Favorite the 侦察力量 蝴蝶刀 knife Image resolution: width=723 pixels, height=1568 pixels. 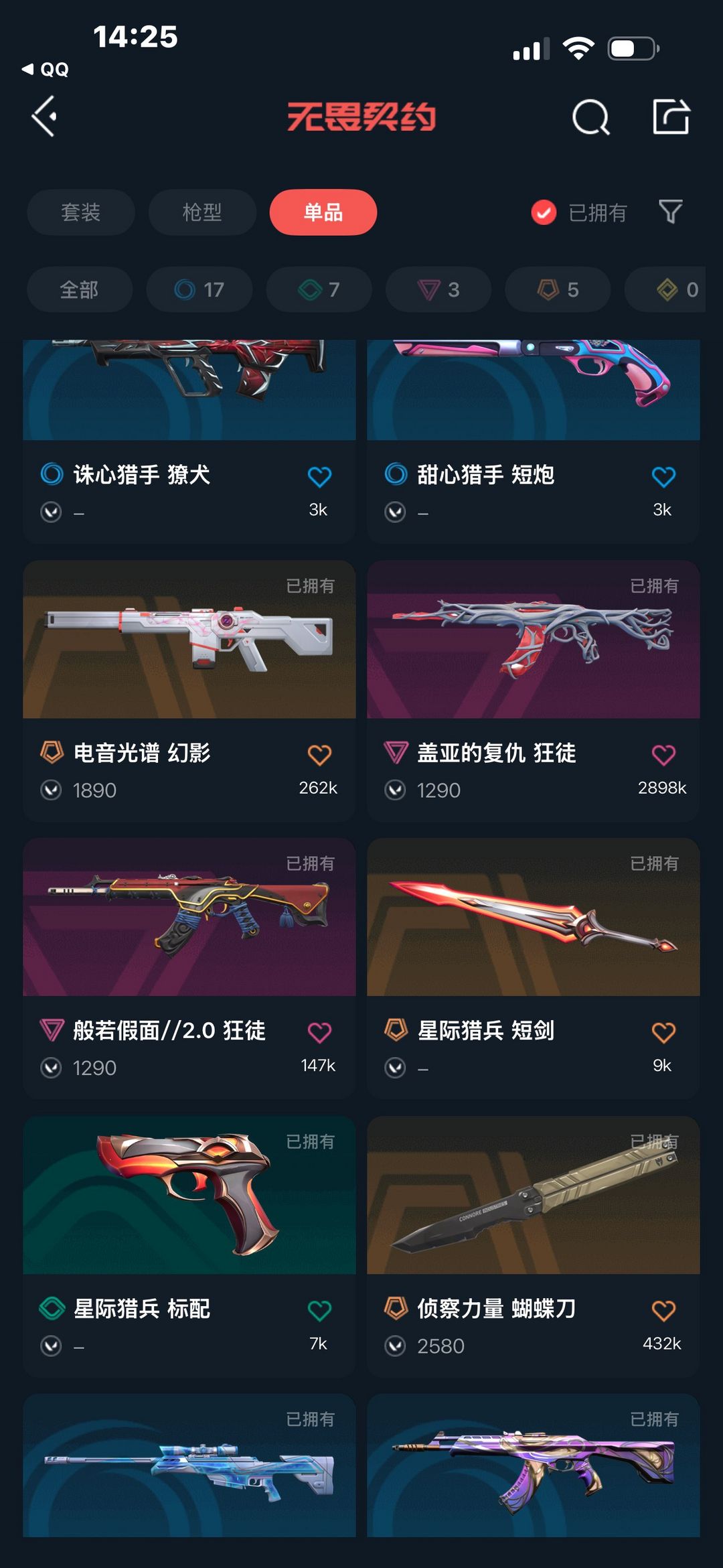pyautogui.click(x=663, y=1309)
